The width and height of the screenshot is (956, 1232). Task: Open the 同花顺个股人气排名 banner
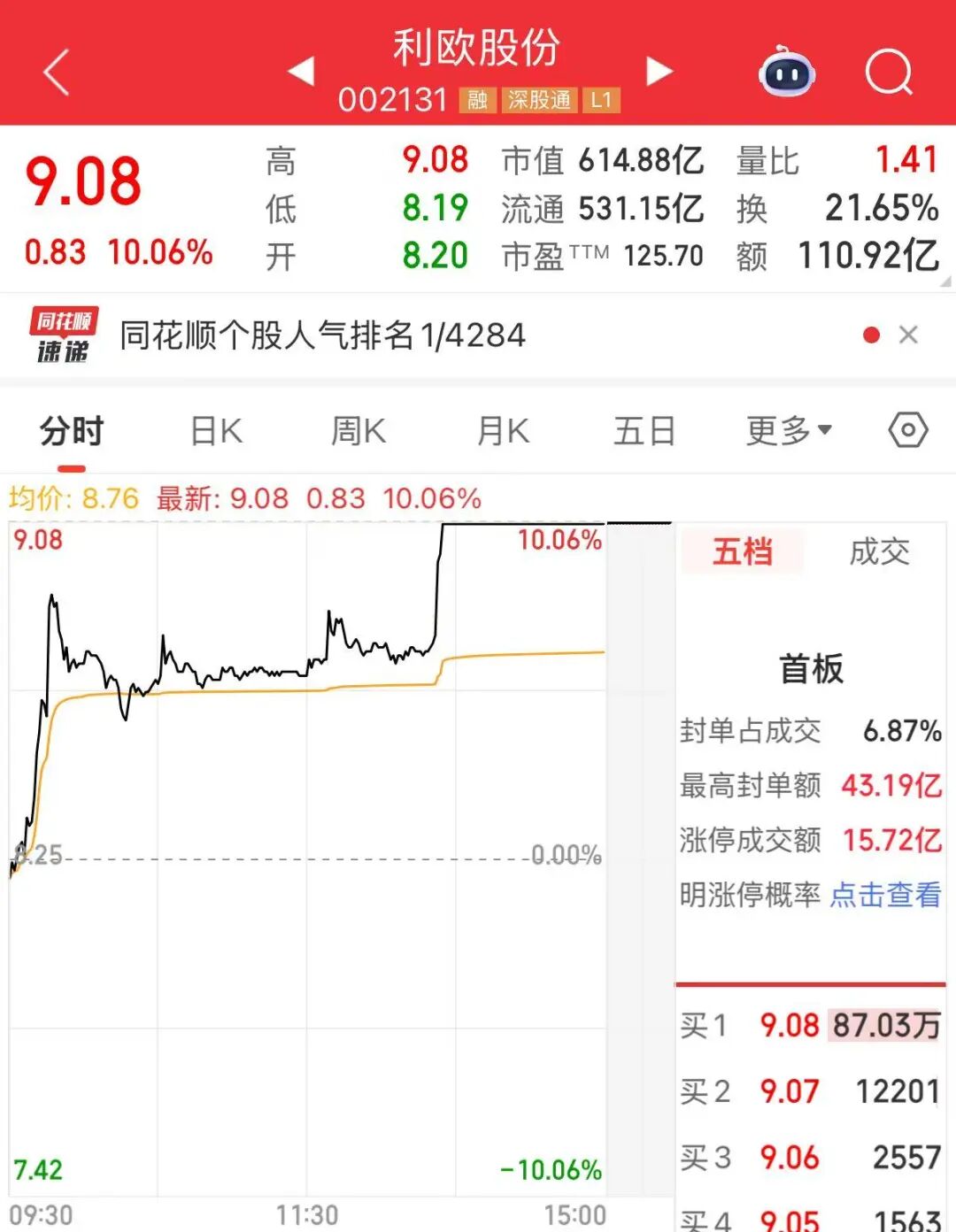[x=323, y=336]
